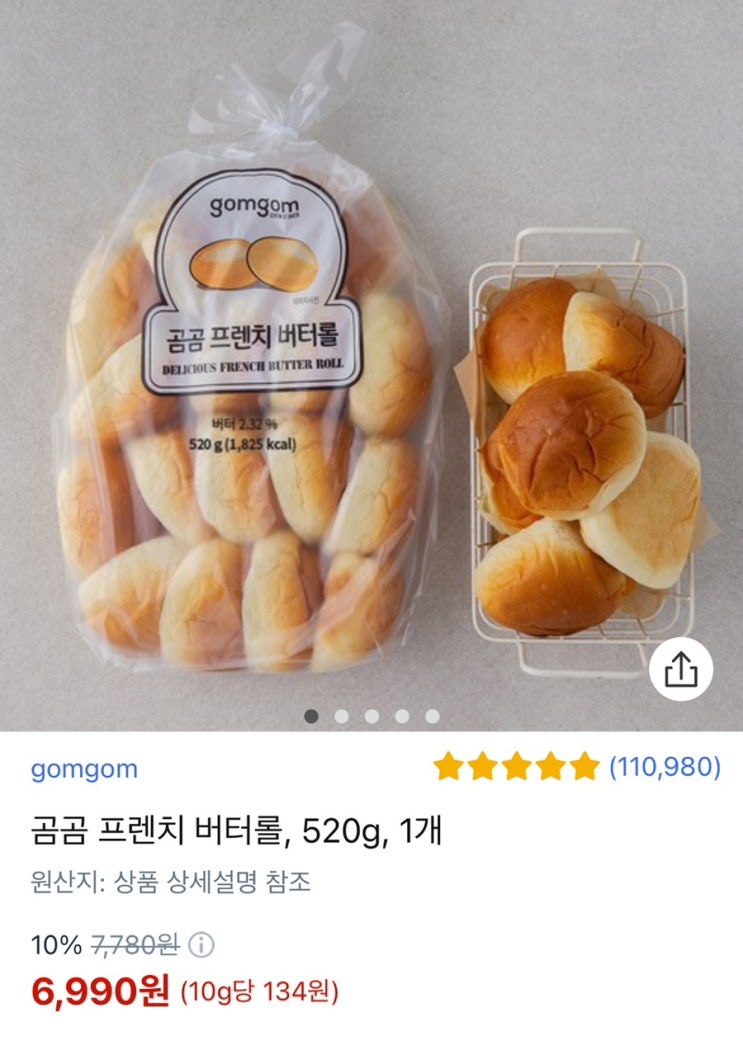This screenshot has width=743, height=1041.
Task: Open the butter roll product photo
Action: click(x=371, y=350)
